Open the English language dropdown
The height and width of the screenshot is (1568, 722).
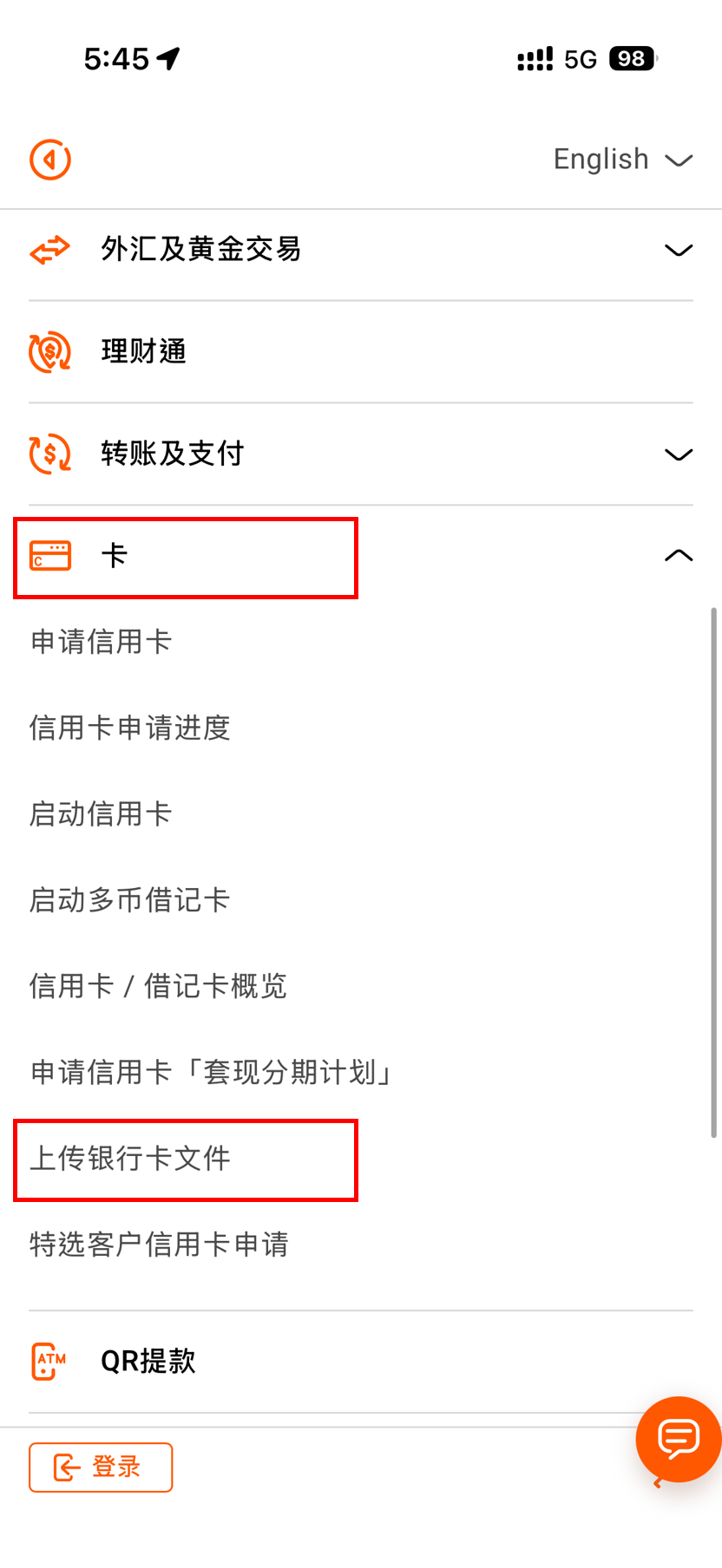tap(622, 160)
